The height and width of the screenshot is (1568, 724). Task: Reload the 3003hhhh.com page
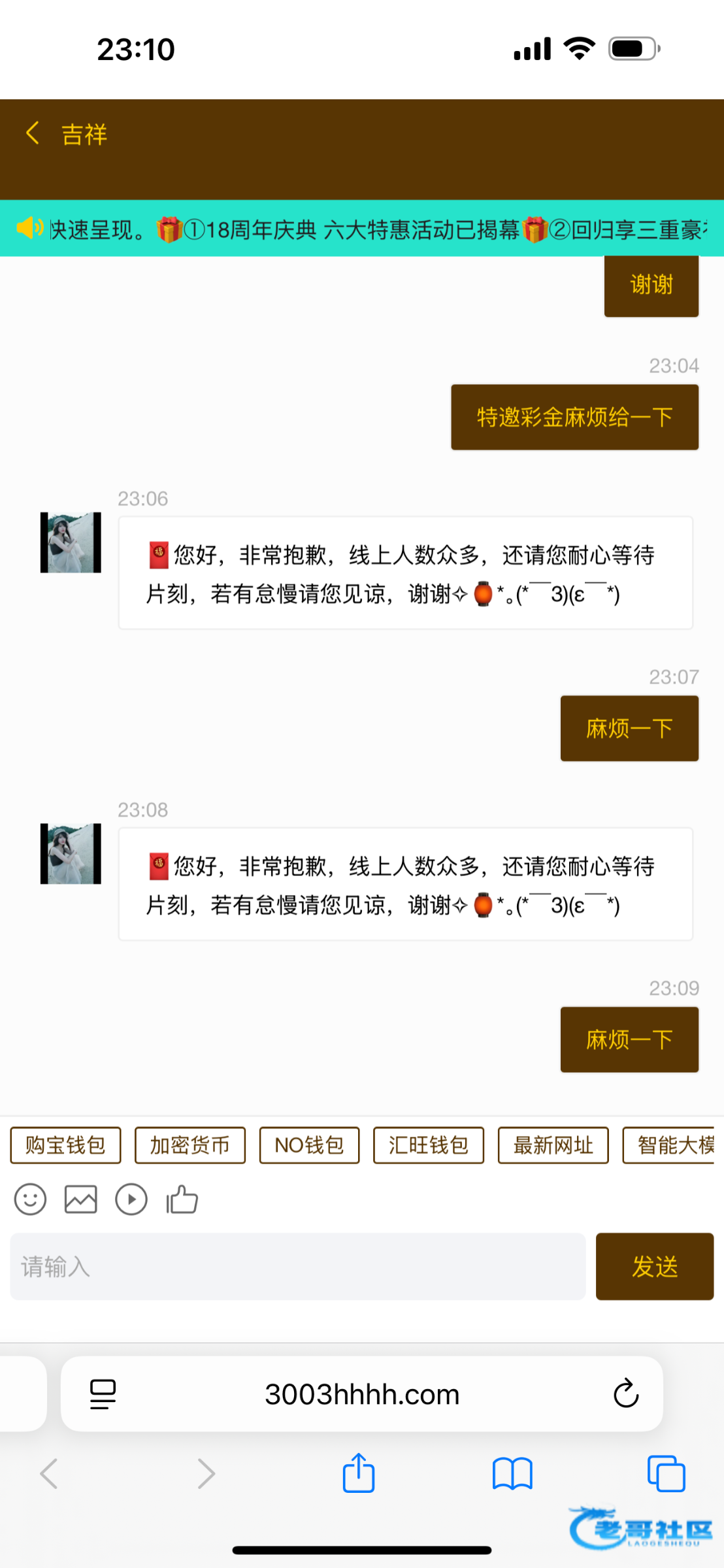626,1394
